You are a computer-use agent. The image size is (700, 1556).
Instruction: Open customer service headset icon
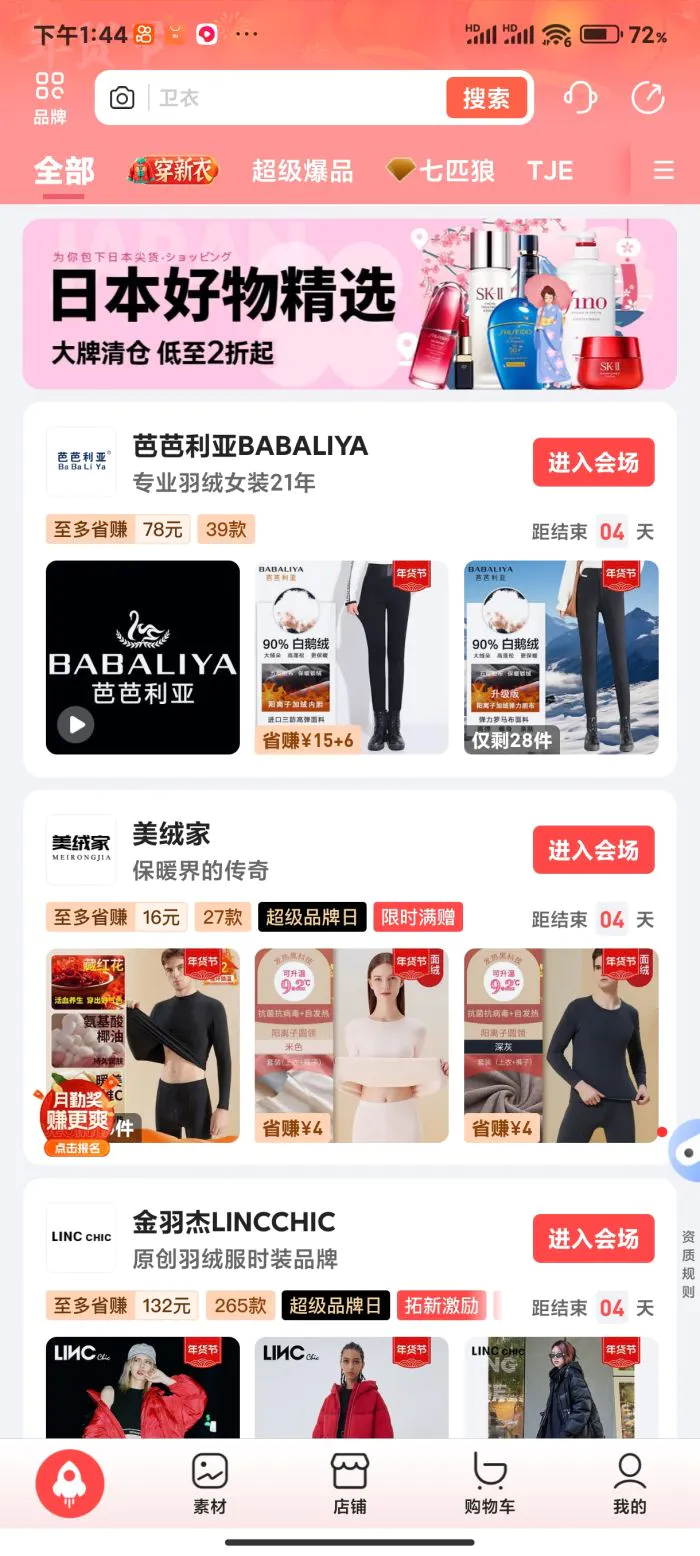580,97
